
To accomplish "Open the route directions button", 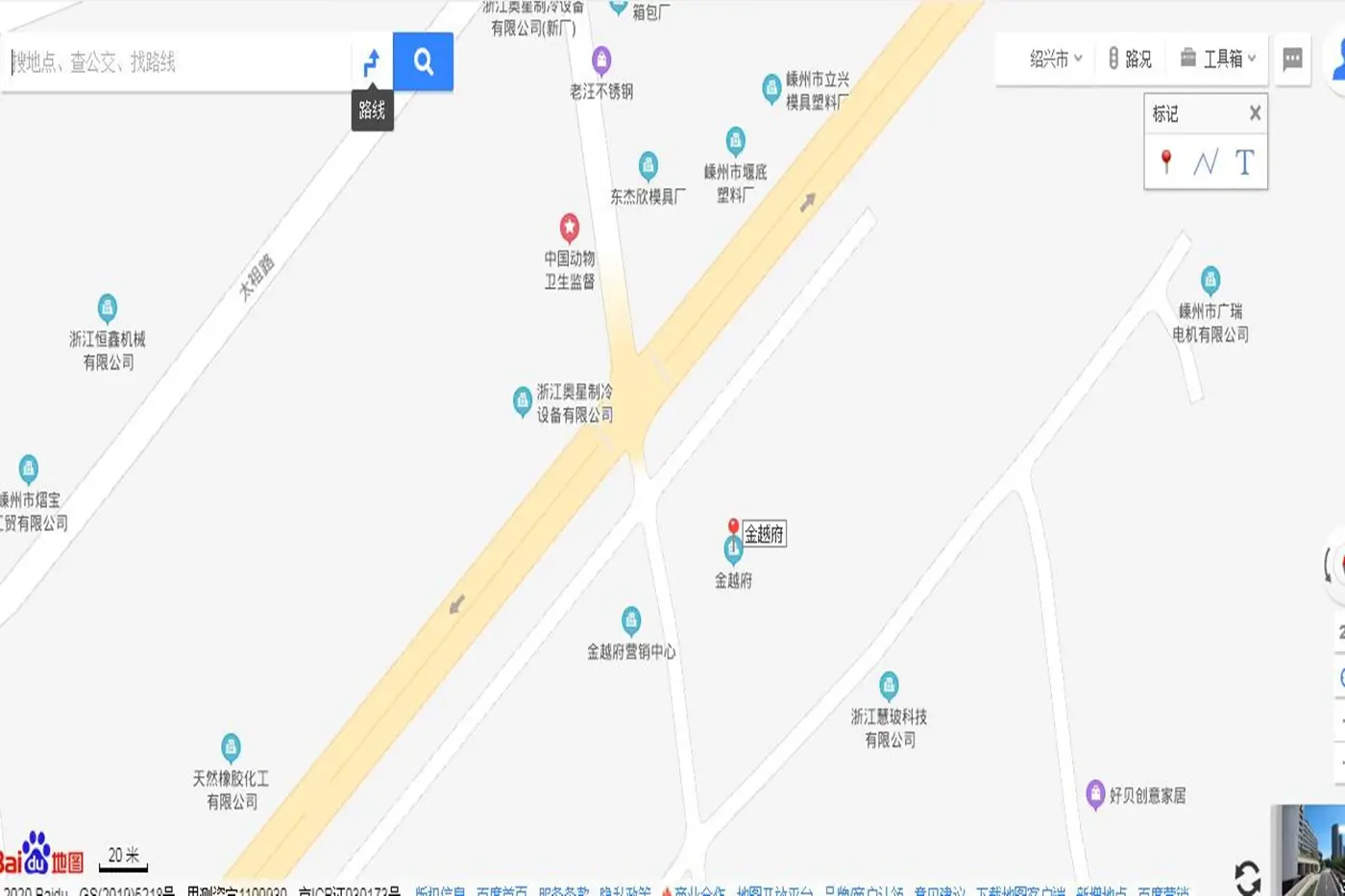I will [372, 62].
